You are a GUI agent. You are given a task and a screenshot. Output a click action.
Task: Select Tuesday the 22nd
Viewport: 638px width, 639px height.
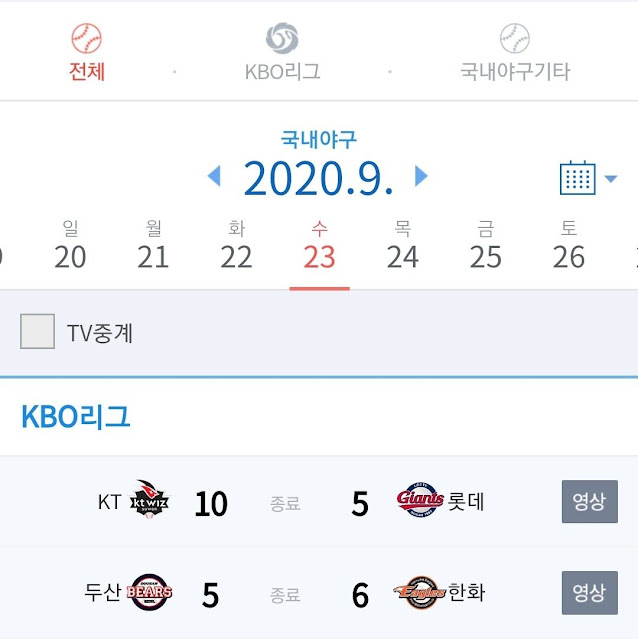point(236,245)
